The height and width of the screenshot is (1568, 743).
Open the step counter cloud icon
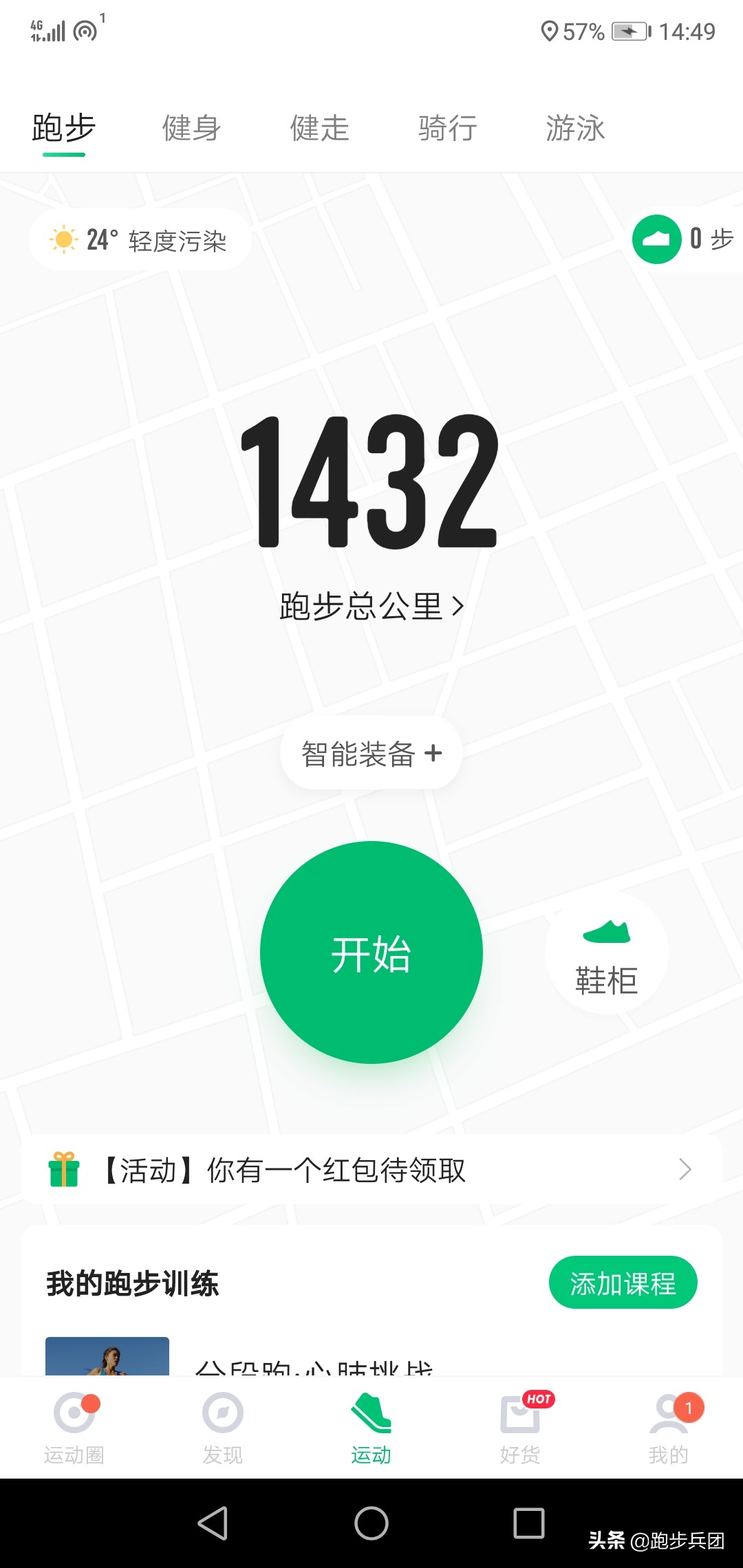click(x=656, y=240)
